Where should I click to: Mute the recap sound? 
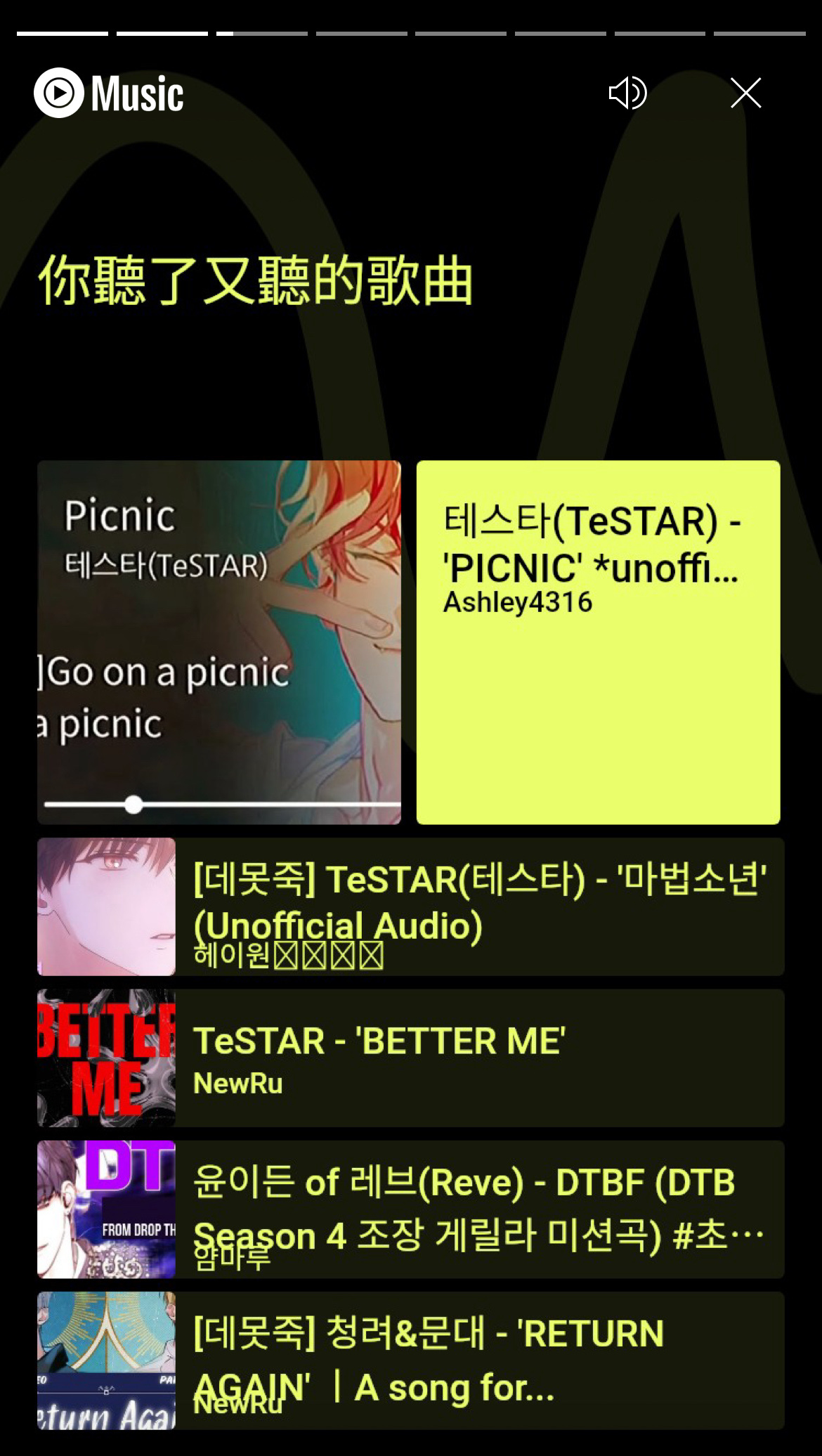pos(627,93)
